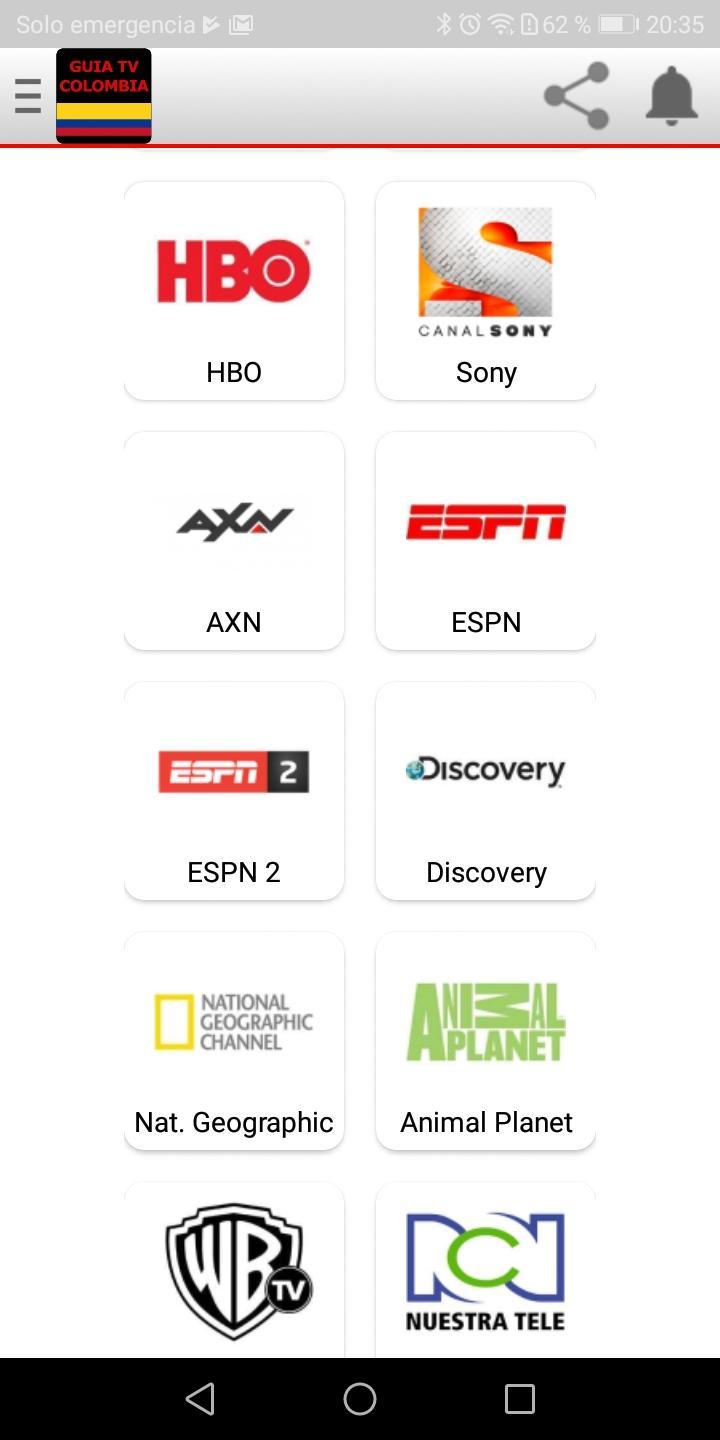Open the Sony channel card

point(486,290)
